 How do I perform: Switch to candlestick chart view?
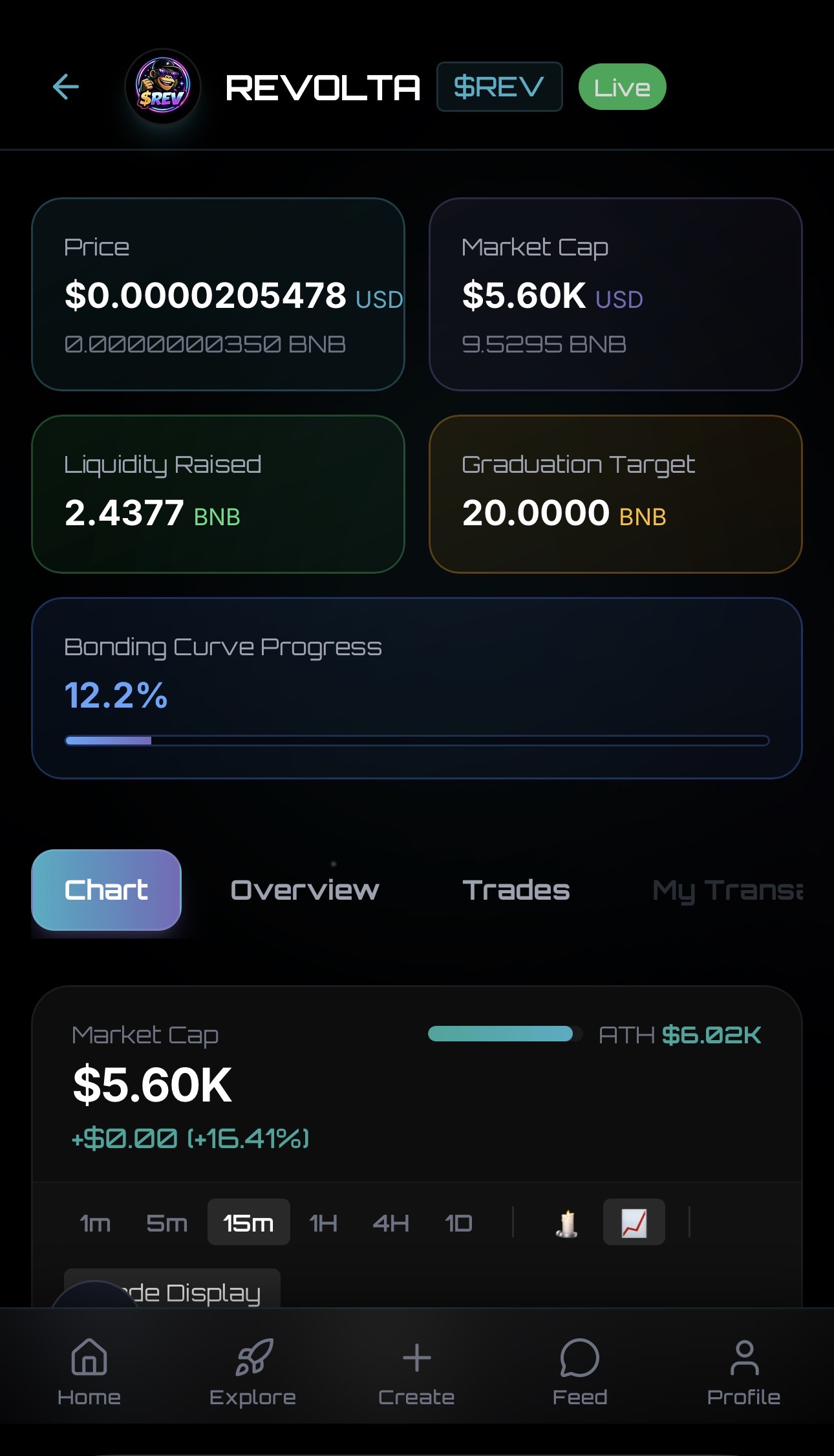[x=567, y=1222]
